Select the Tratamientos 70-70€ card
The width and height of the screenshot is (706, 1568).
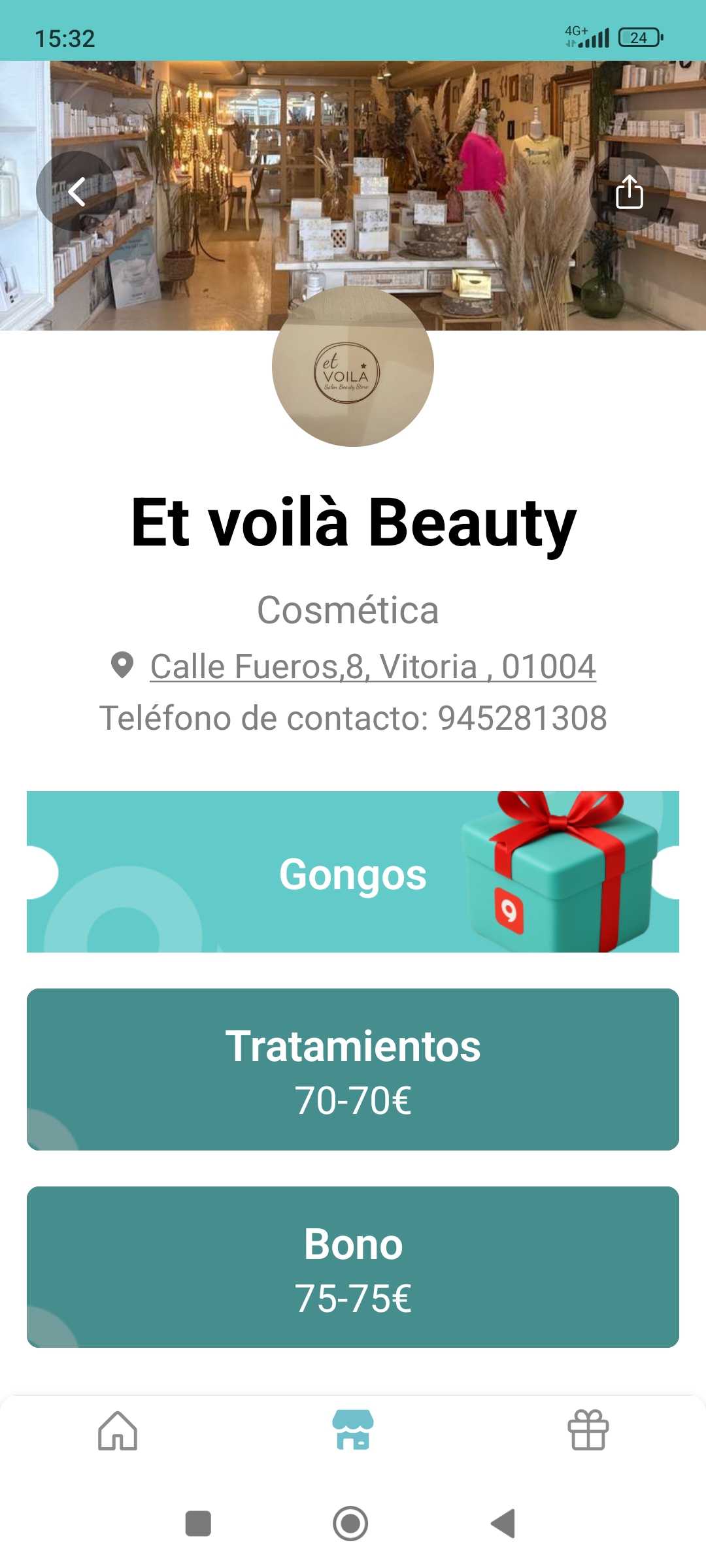(353, 1070)
